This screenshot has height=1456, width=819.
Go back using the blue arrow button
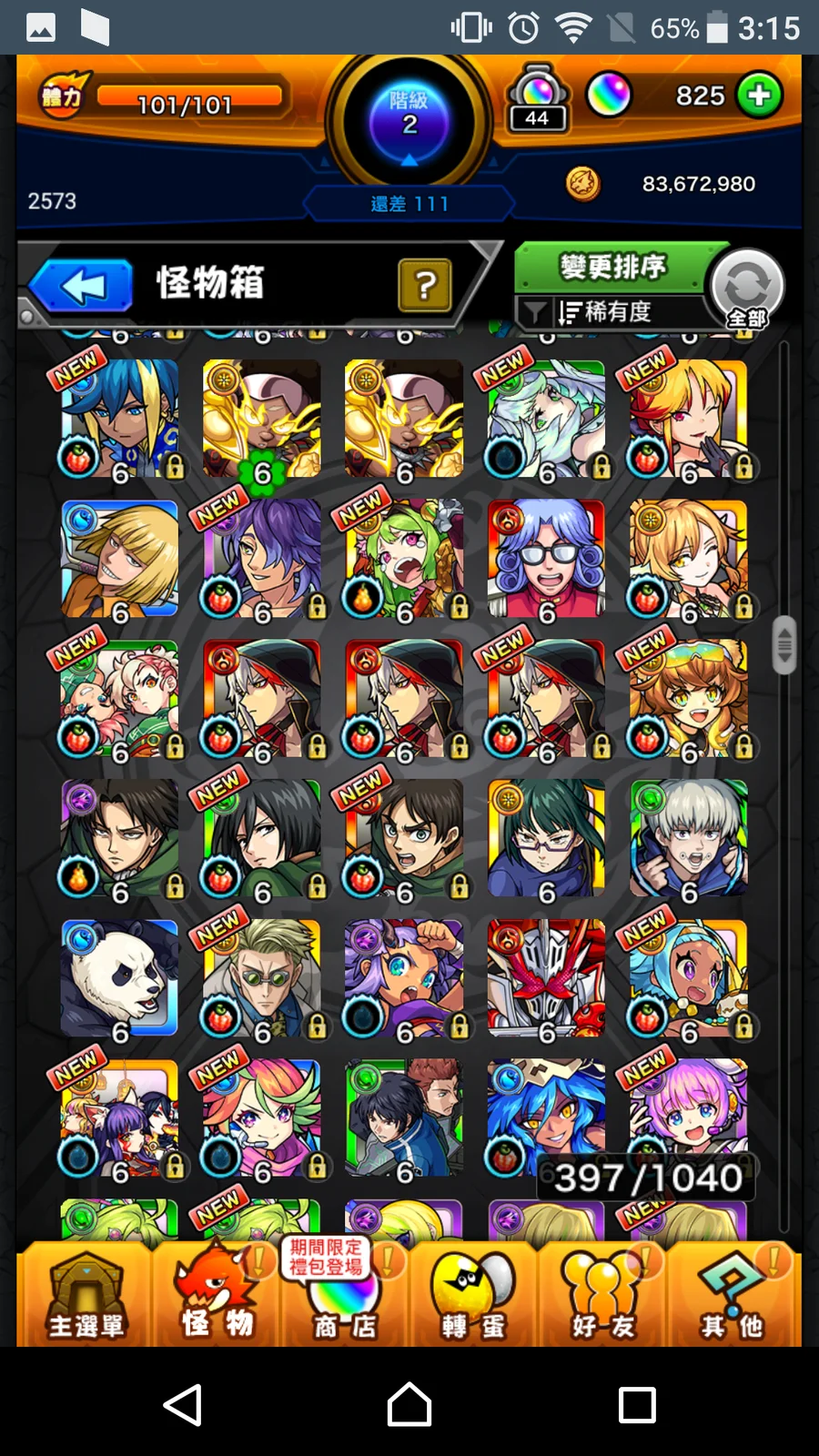click(x=82, y=286)
